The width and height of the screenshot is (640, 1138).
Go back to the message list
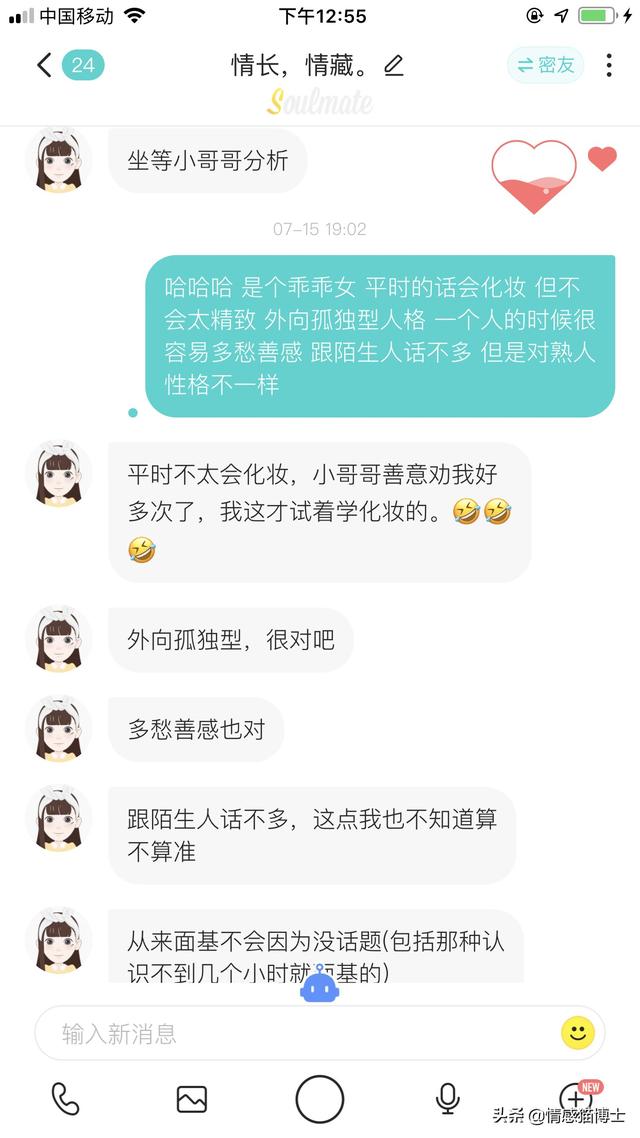point(44,66)
